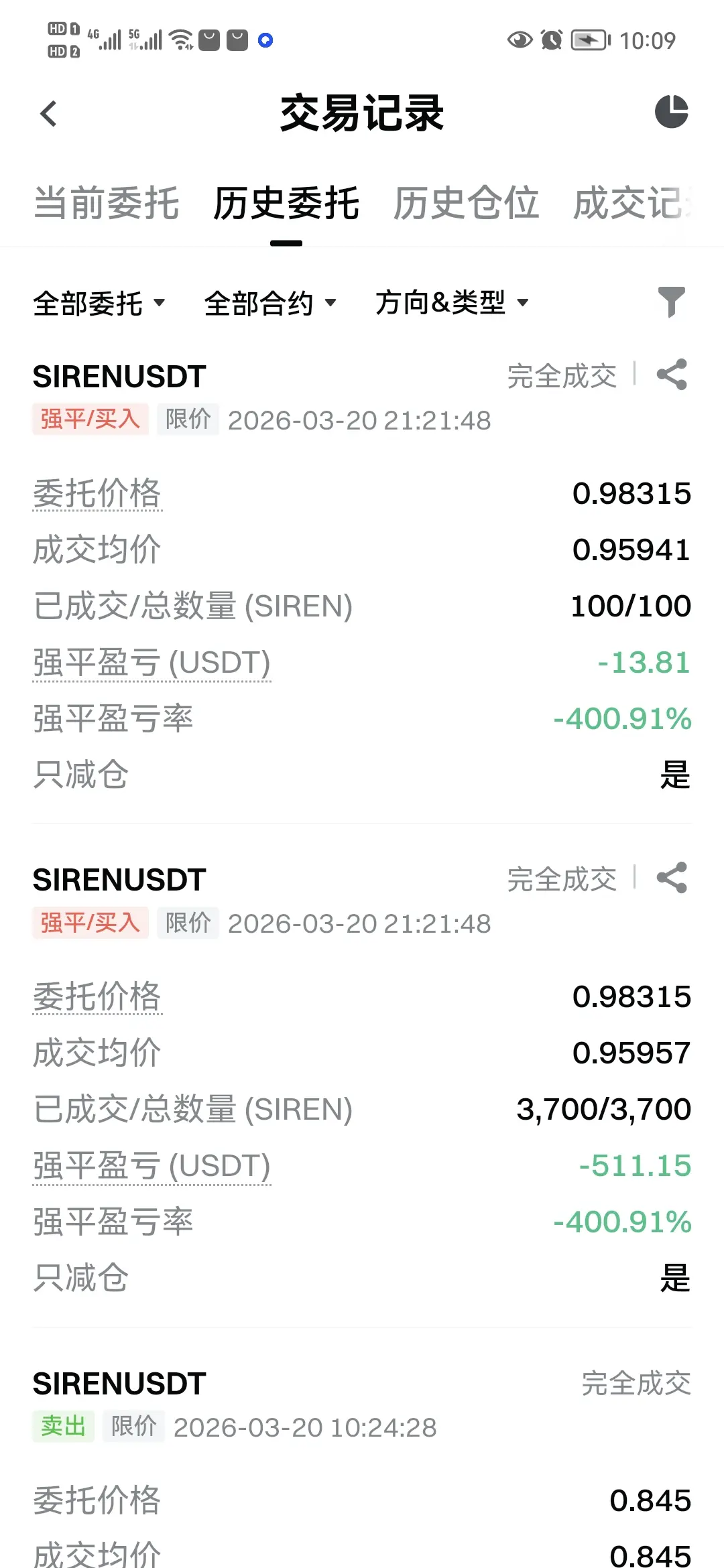Image resolution: width=724 pixels, height=1568 pixels.
Task: Open the pie chart statistics icon
Action: 671,112
